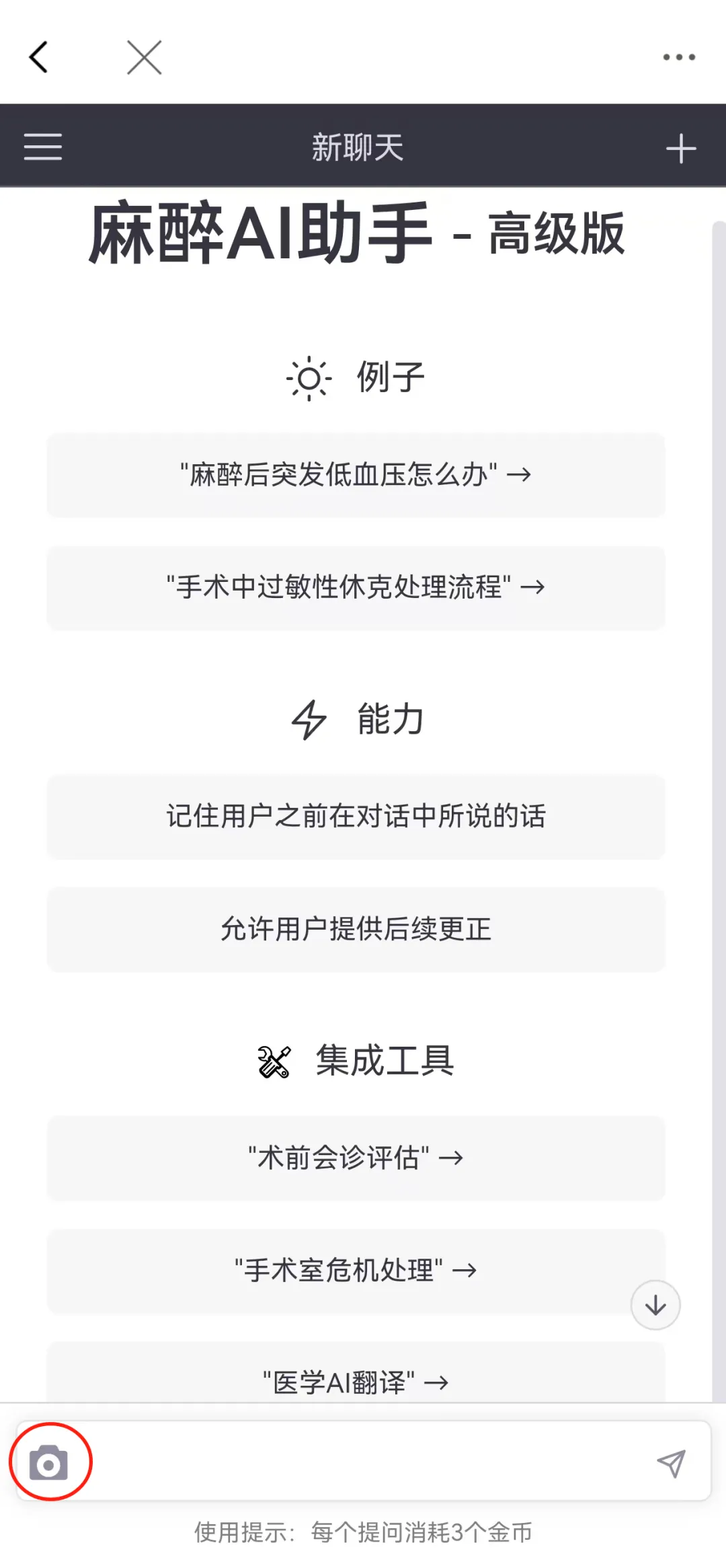Open the three-dot overflow menu
The image size is (726, 1568).
[x=679, y=57]
